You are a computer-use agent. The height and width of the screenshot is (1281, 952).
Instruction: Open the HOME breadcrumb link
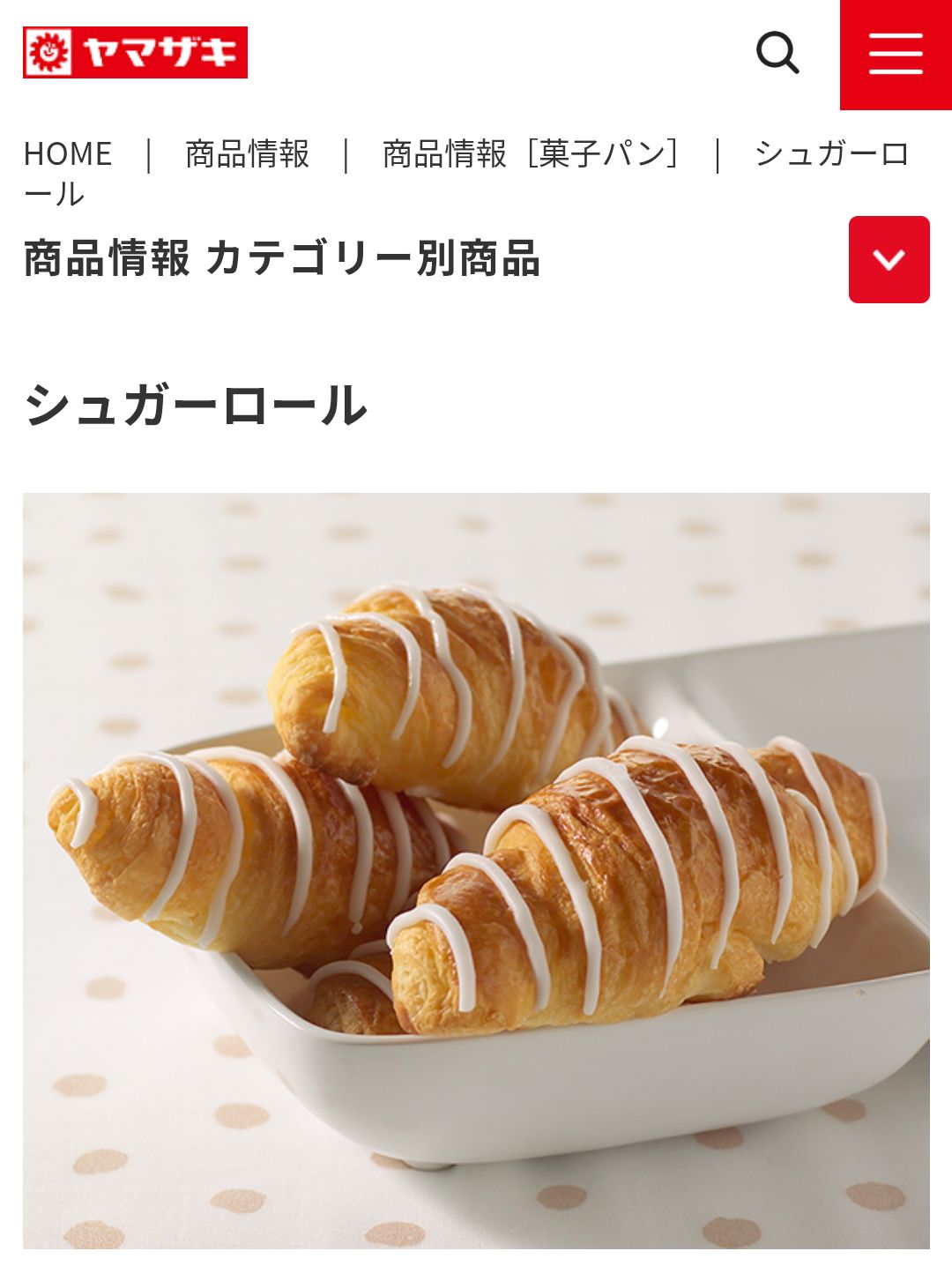(68, 154)
